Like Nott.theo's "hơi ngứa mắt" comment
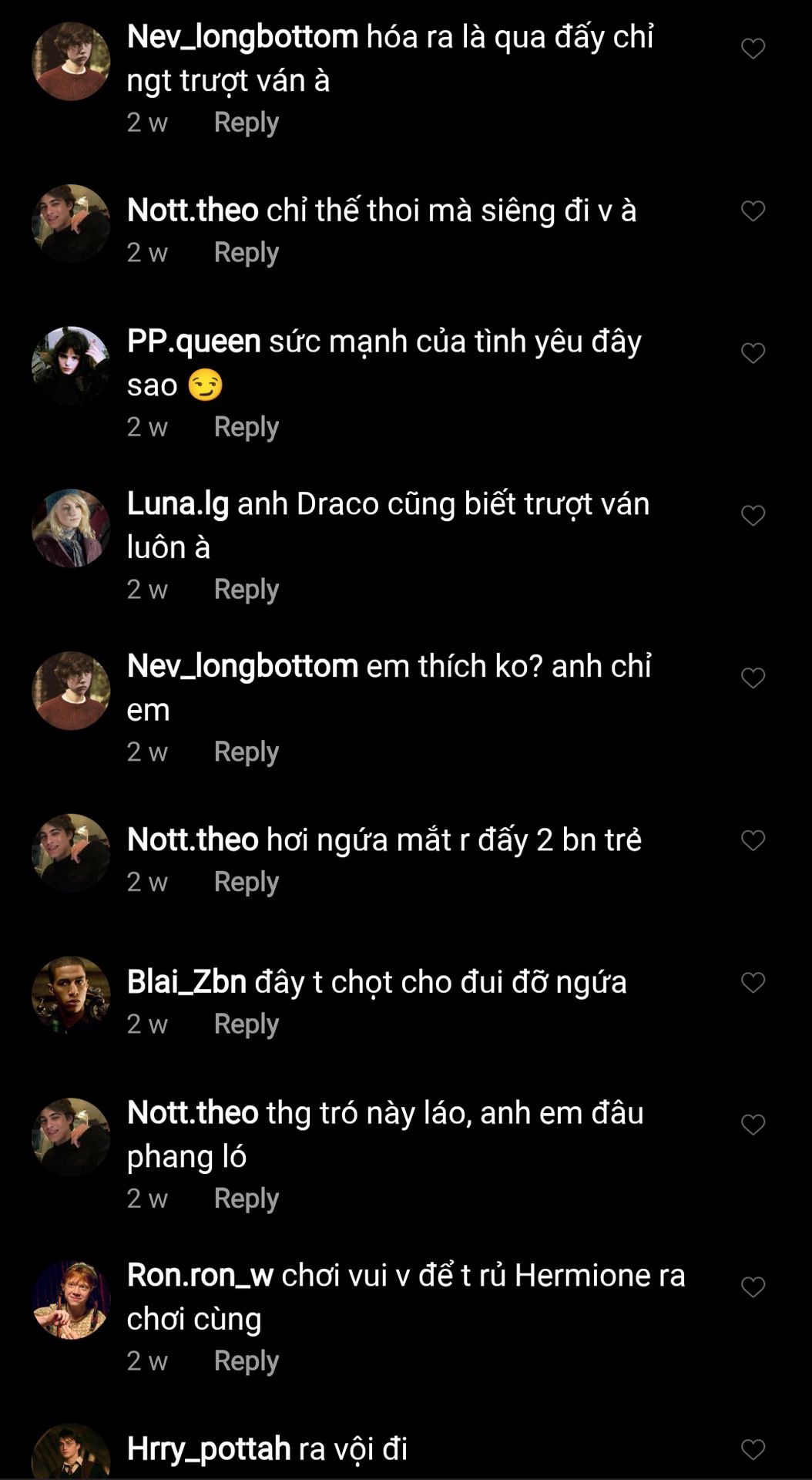Viewport: 812px width, 1480px height. pos(753,840)
